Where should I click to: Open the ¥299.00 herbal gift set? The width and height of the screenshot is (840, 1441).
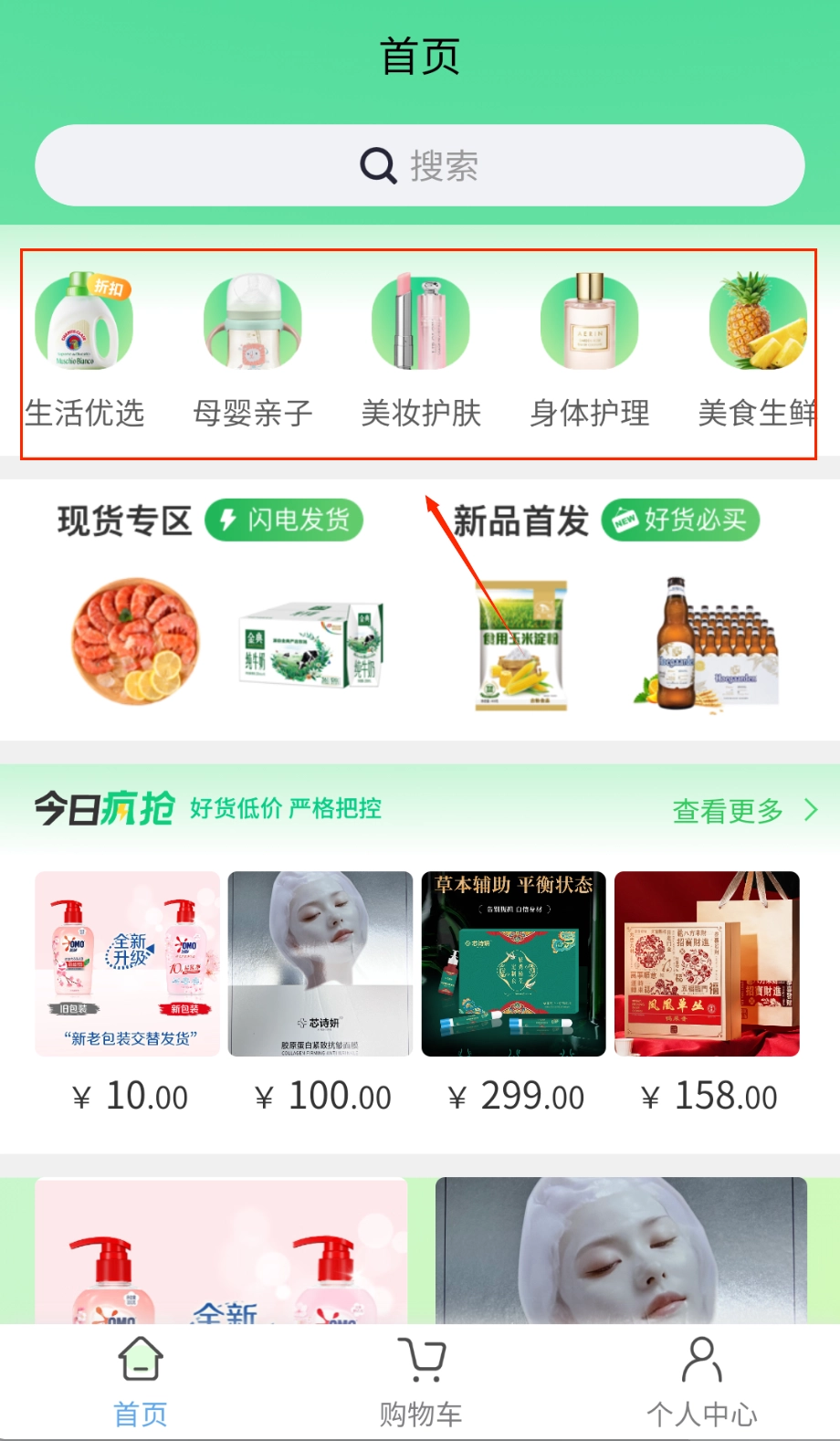click(x=514, y=963)
